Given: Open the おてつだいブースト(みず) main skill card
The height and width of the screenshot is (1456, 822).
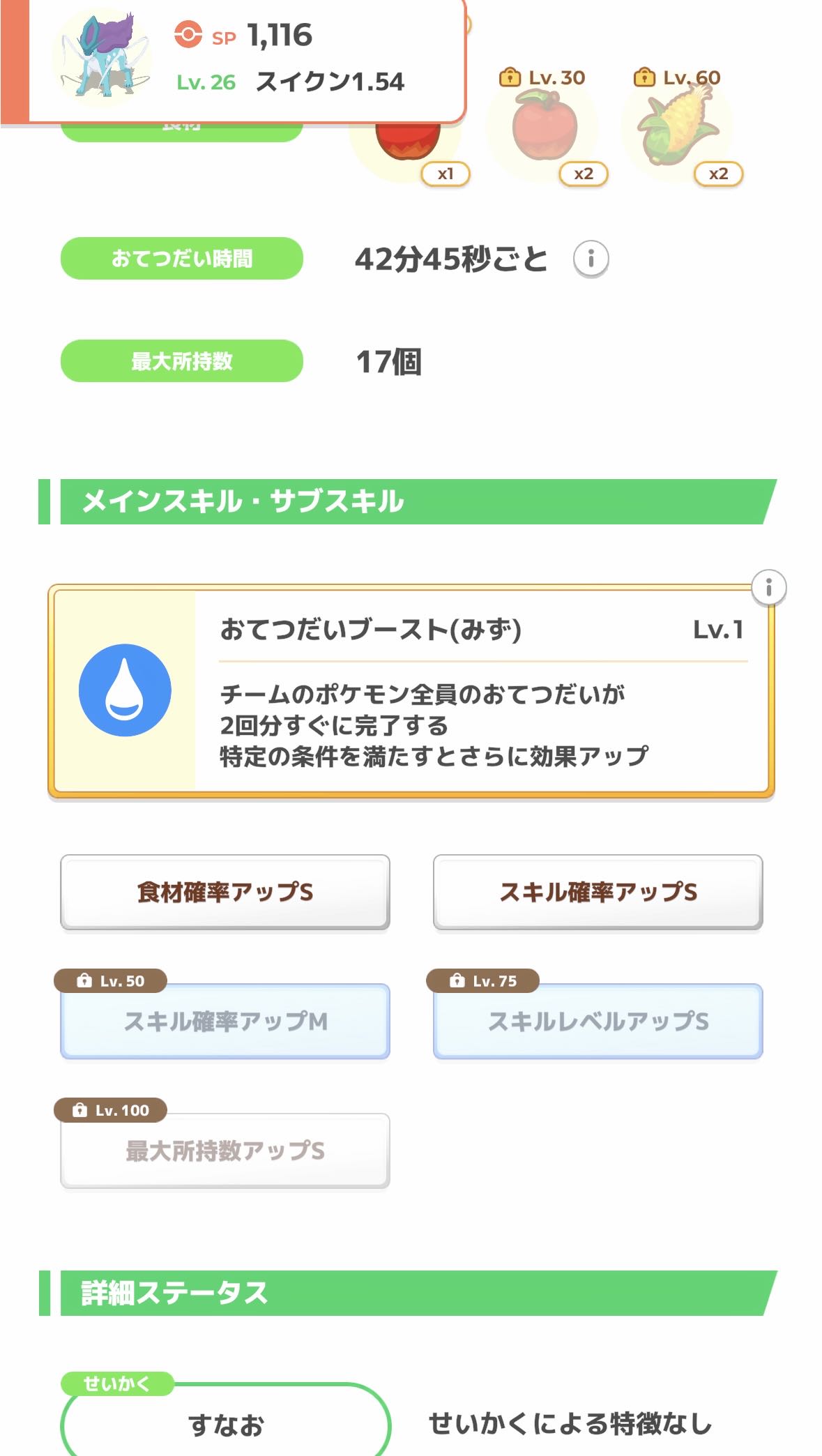Looking at the screenshot, I should coord(411,690).
